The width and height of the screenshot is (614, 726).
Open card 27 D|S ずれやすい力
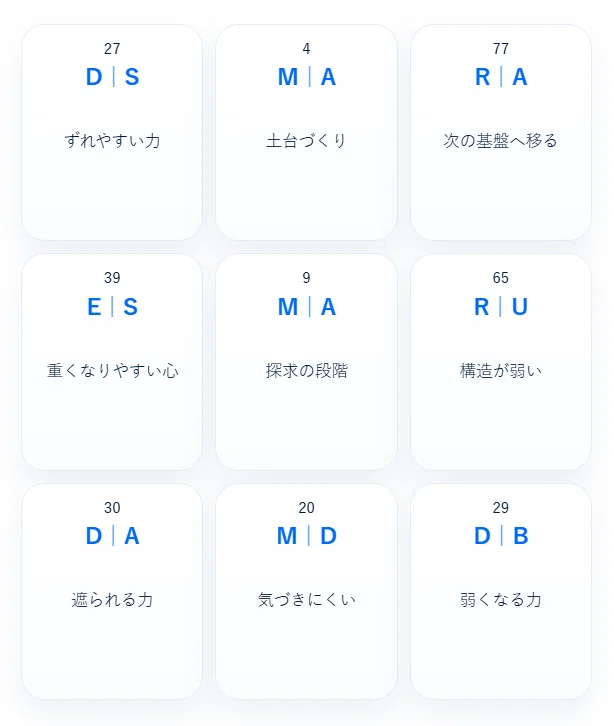click(x=112, y=132)
